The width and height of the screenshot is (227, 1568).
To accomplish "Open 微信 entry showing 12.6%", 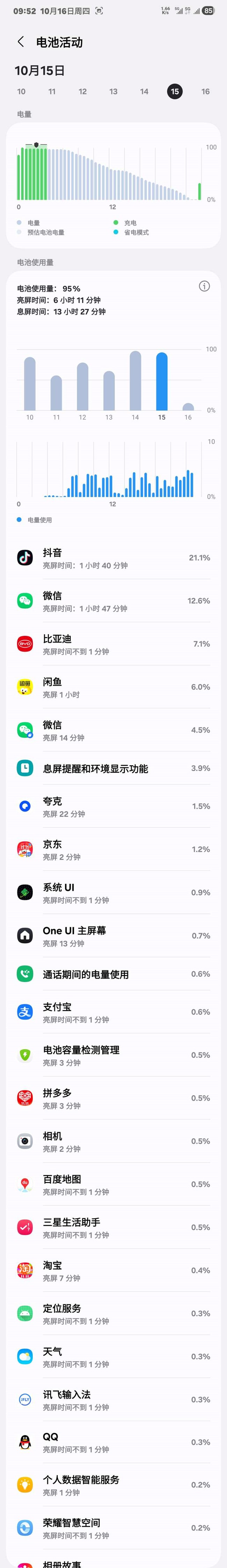I will click(x=113, y=601).
